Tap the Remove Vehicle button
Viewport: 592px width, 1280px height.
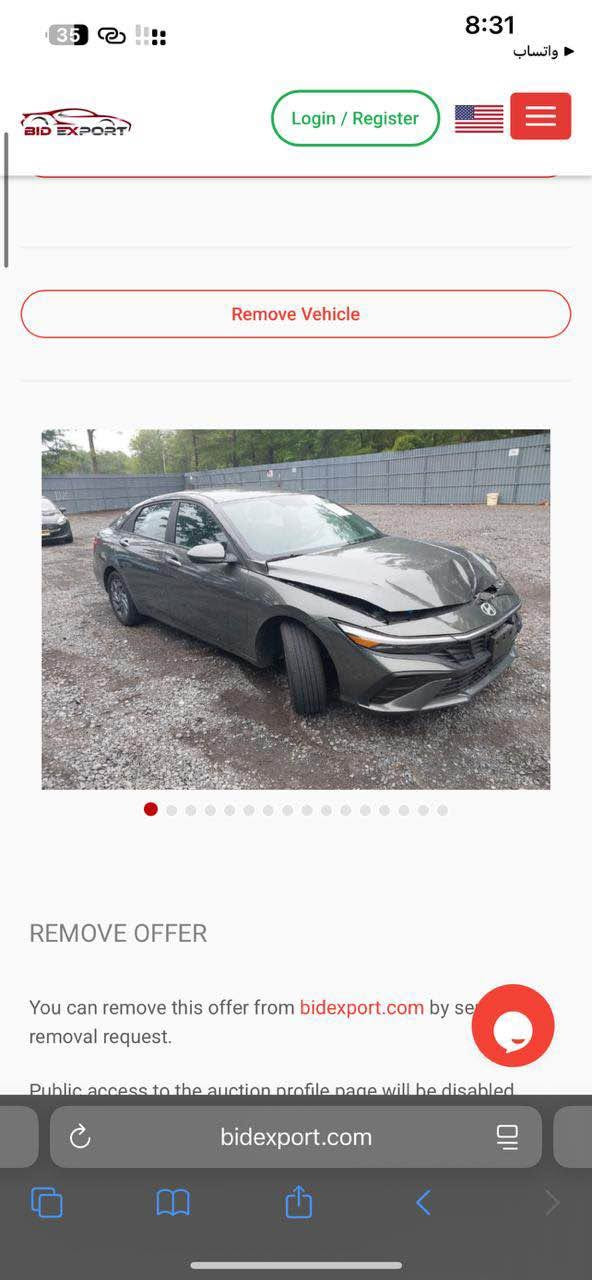(x=296, y=314)
